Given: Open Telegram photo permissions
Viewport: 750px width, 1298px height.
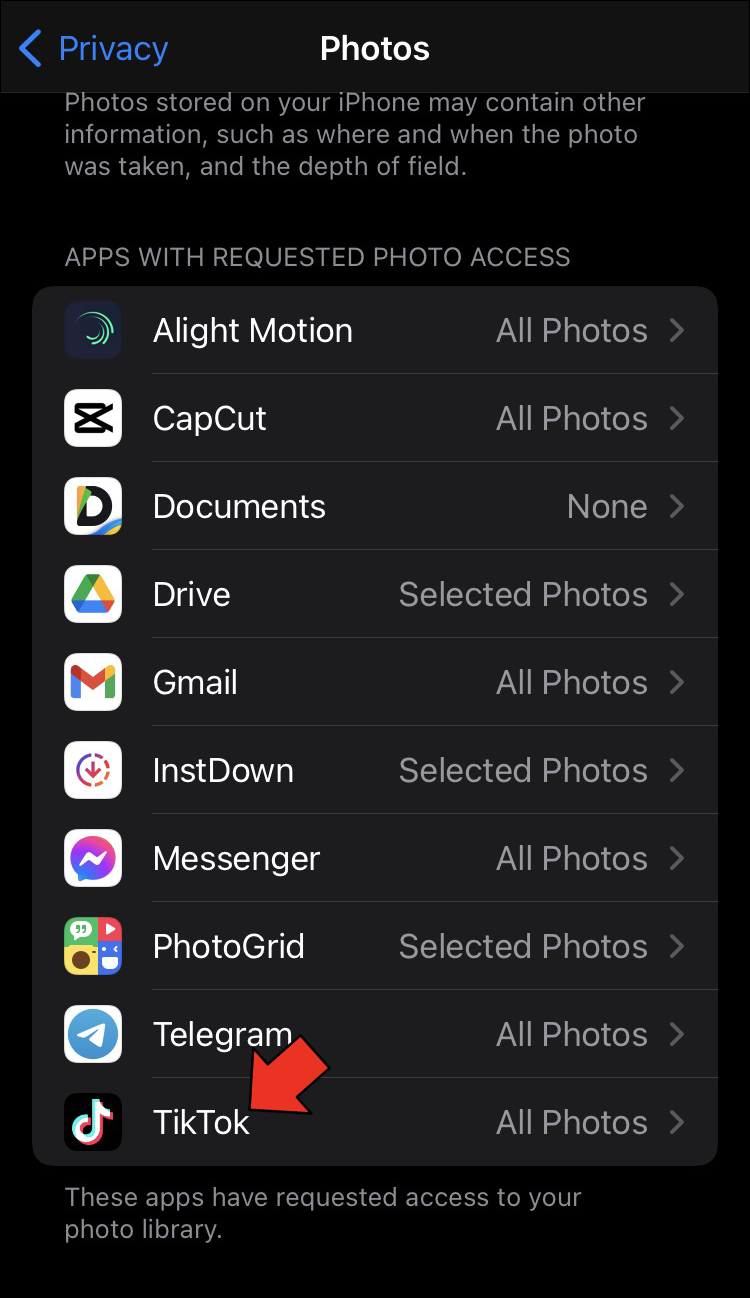Looking at the screenshot, I should 375,1034.
